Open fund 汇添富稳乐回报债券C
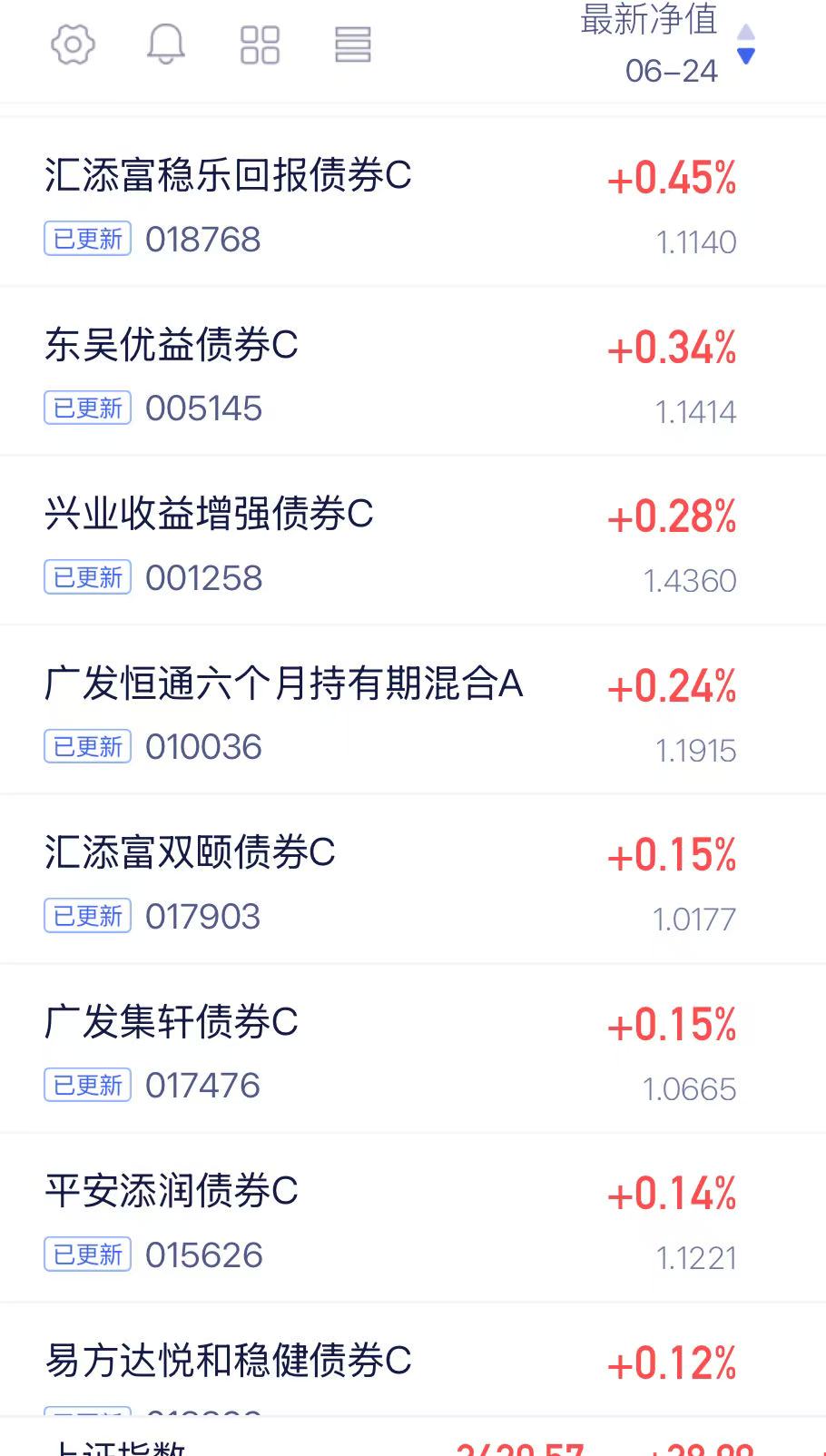The width and height of the screenshot is (826, 1456). click(413, 202)
